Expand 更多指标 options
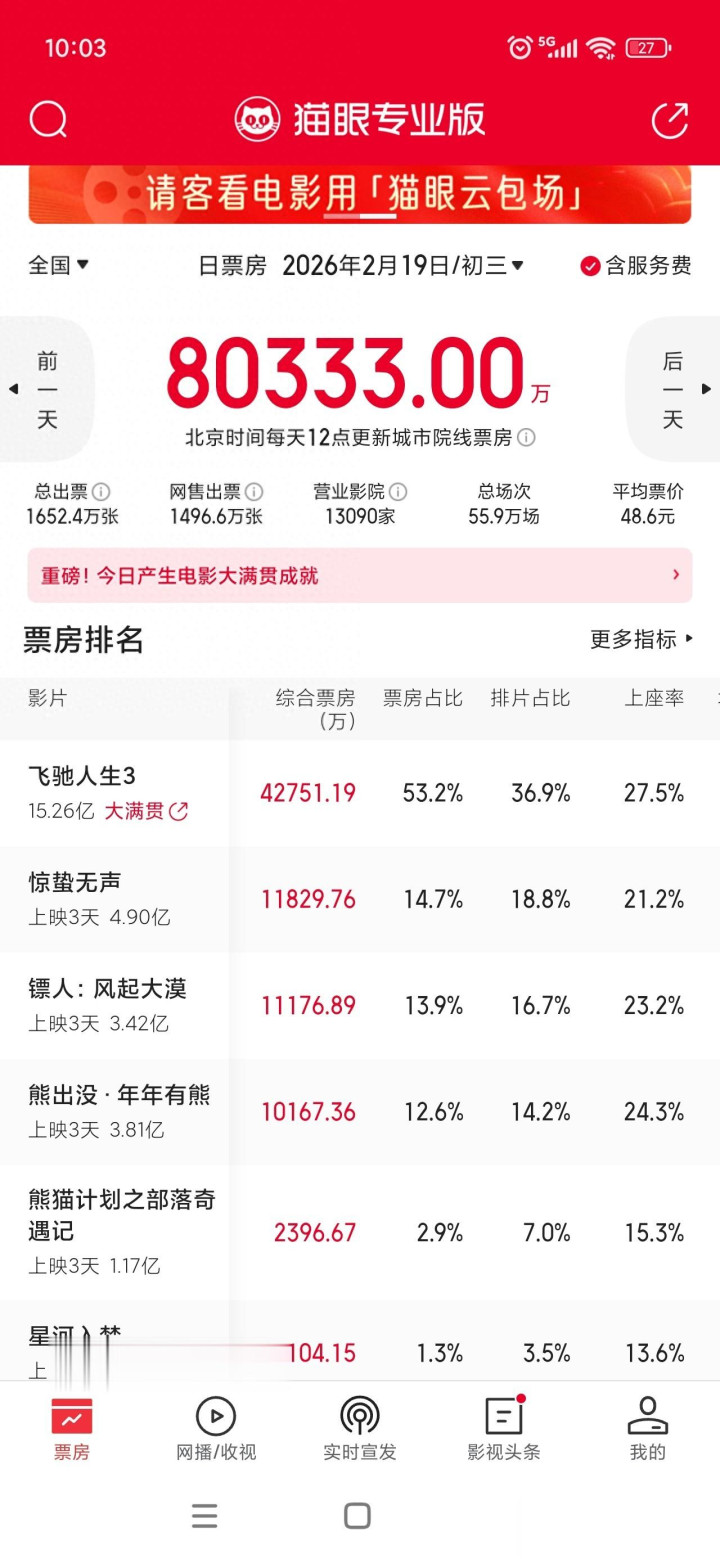 pyautogui.click(x=641, y=639)
